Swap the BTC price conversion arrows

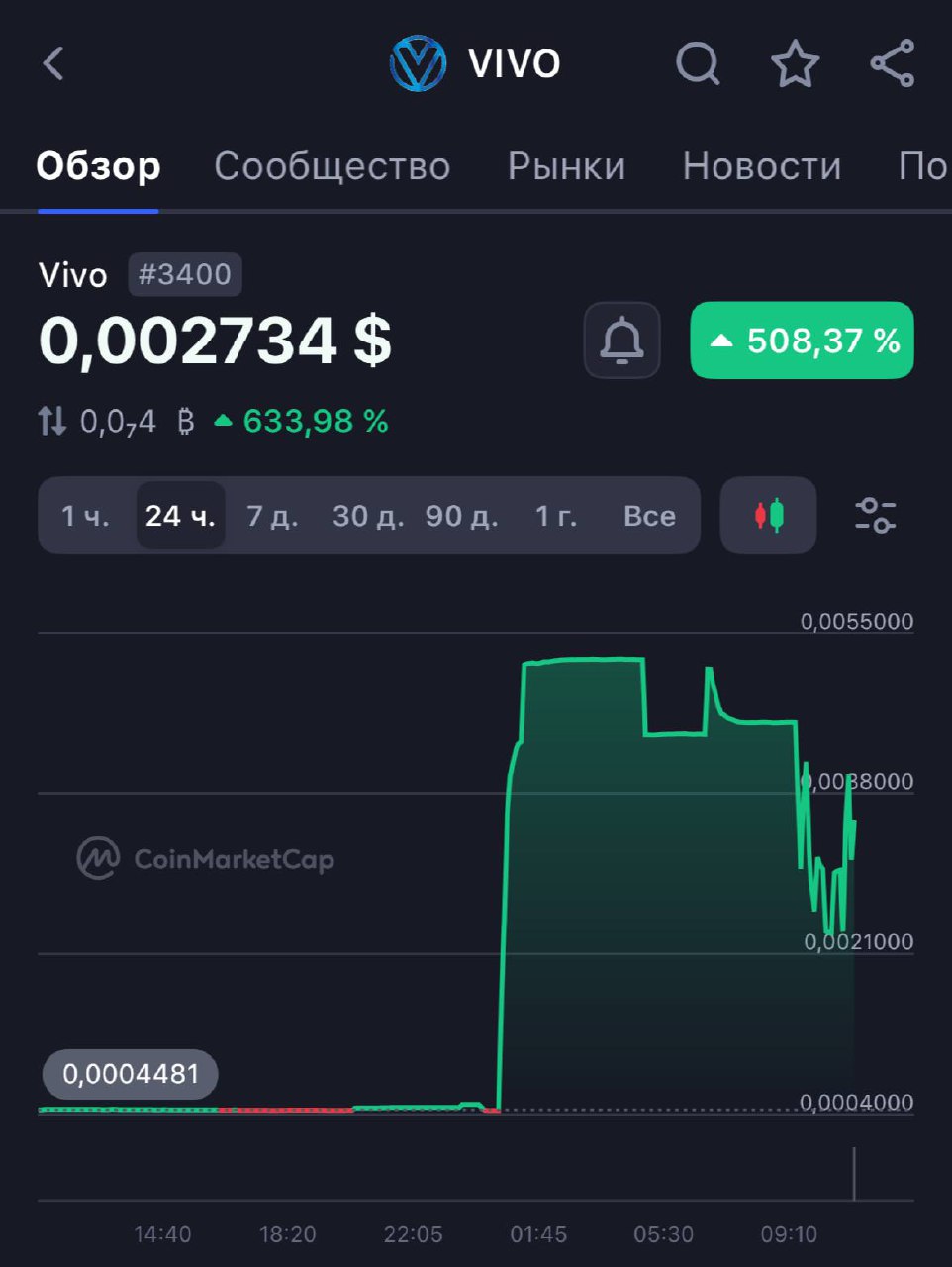[52, 422]
